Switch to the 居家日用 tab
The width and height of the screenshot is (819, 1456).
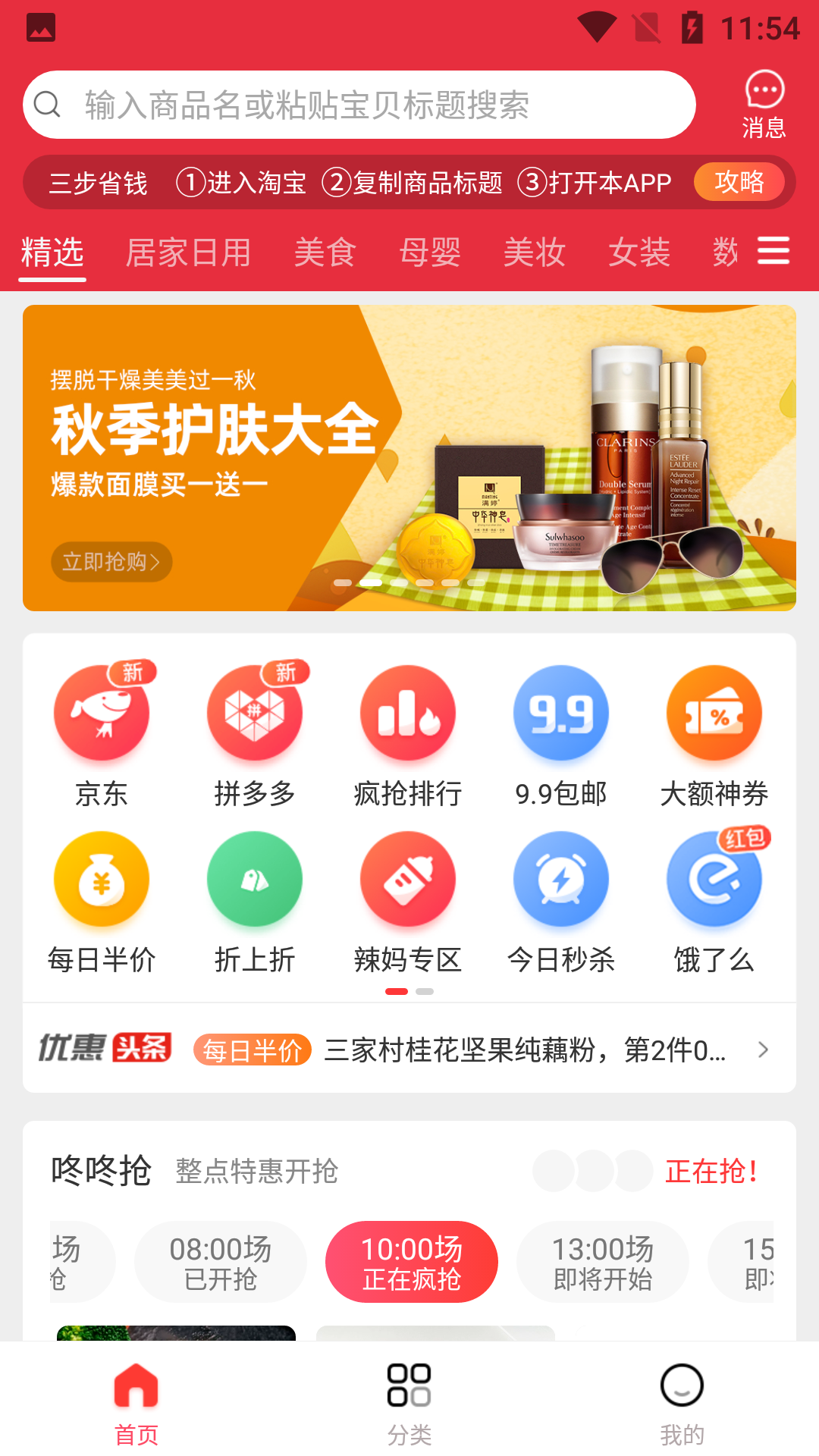[x=188, y=253]
